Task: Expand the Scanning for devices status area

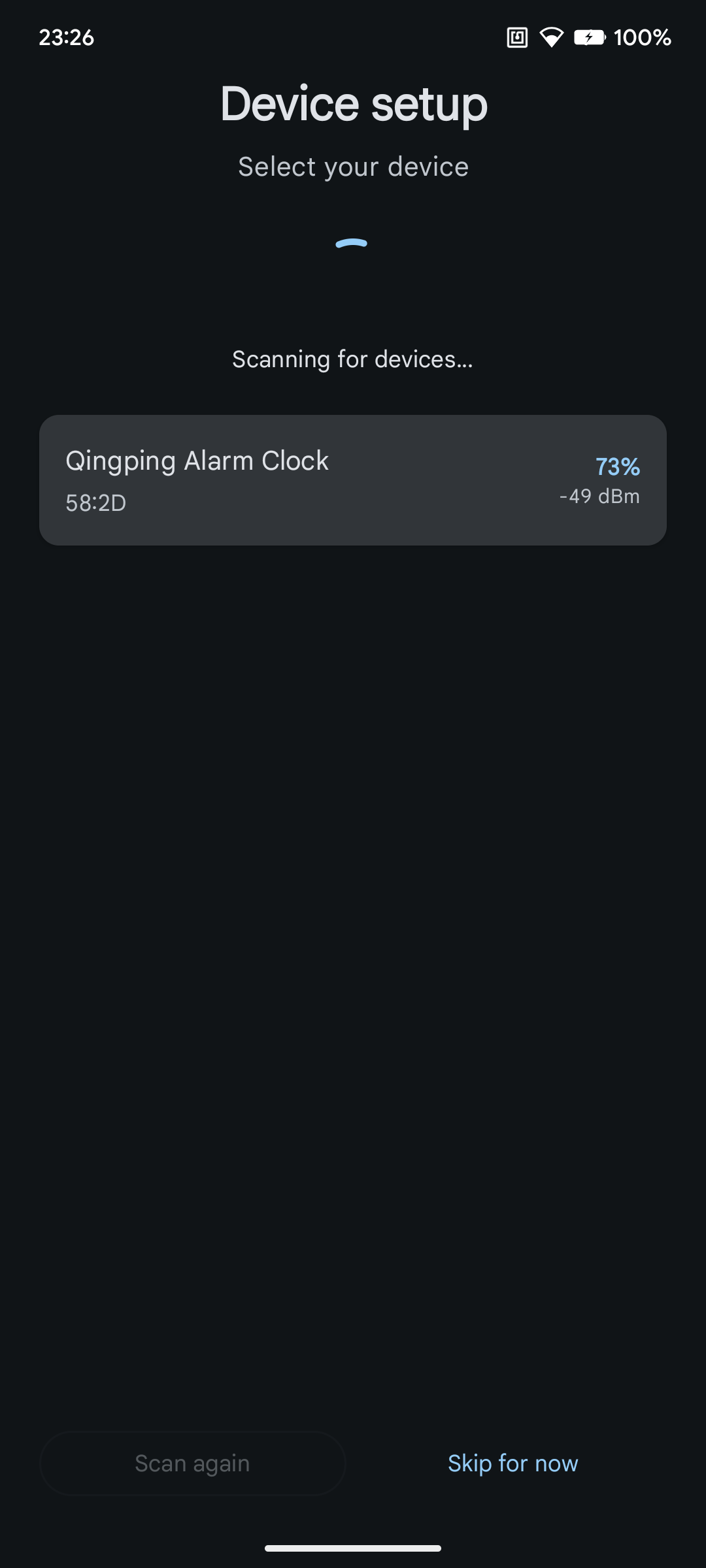Action: [352, 358]
